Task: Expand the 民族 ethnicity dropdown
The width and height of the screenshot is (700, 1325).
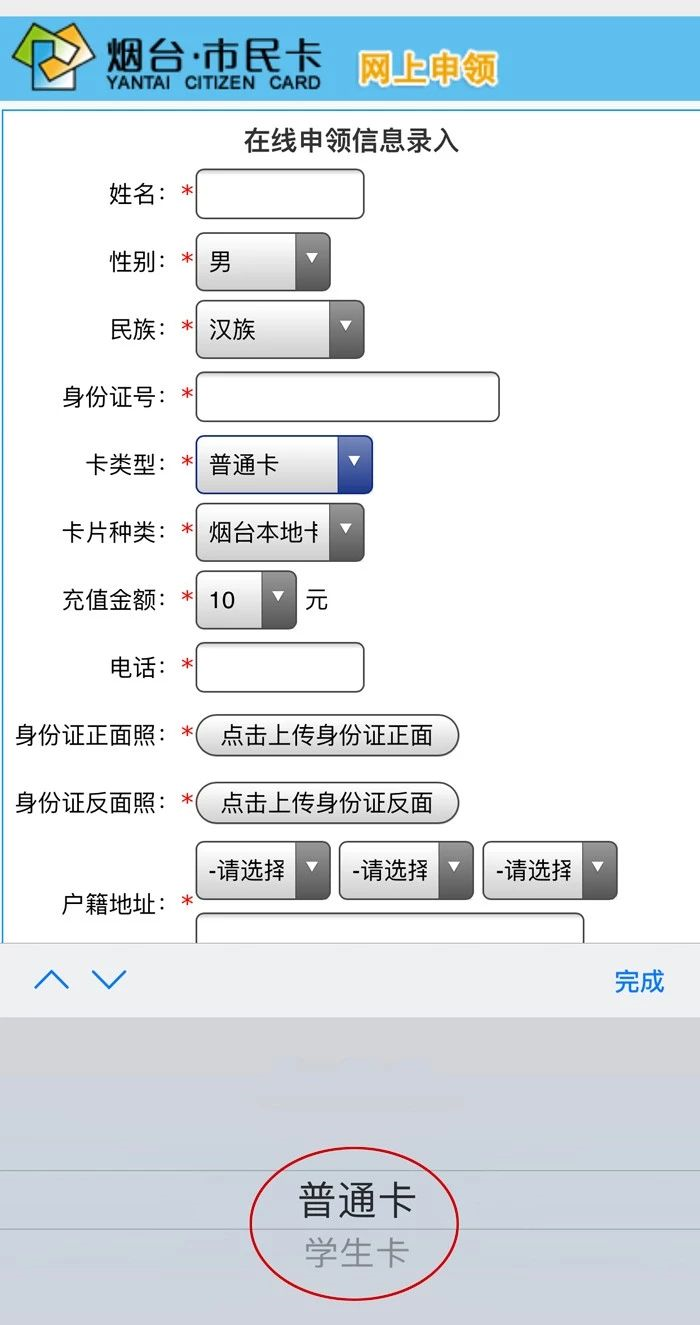Action: (x=279, y=329)
